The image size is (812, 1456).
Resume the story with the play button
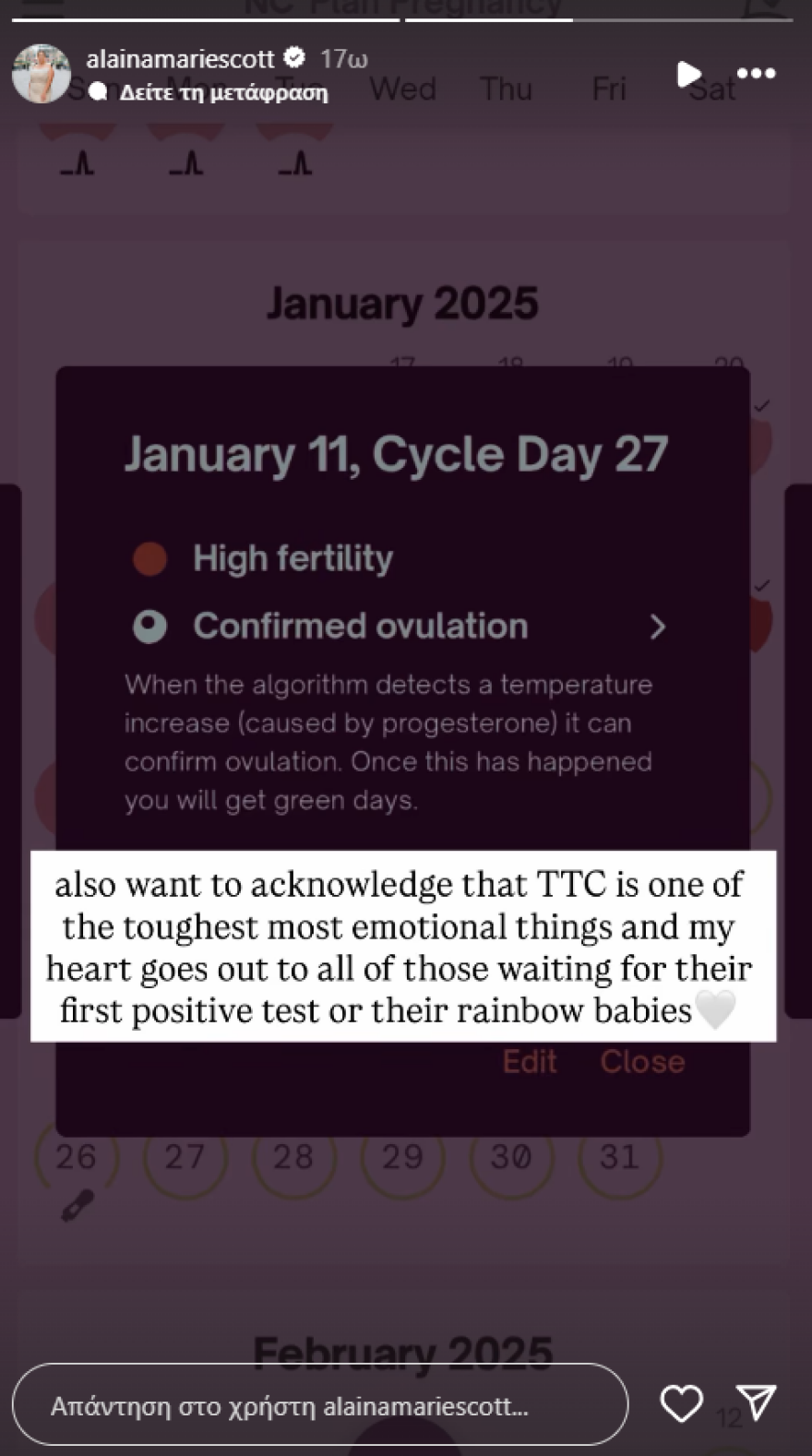688,74
